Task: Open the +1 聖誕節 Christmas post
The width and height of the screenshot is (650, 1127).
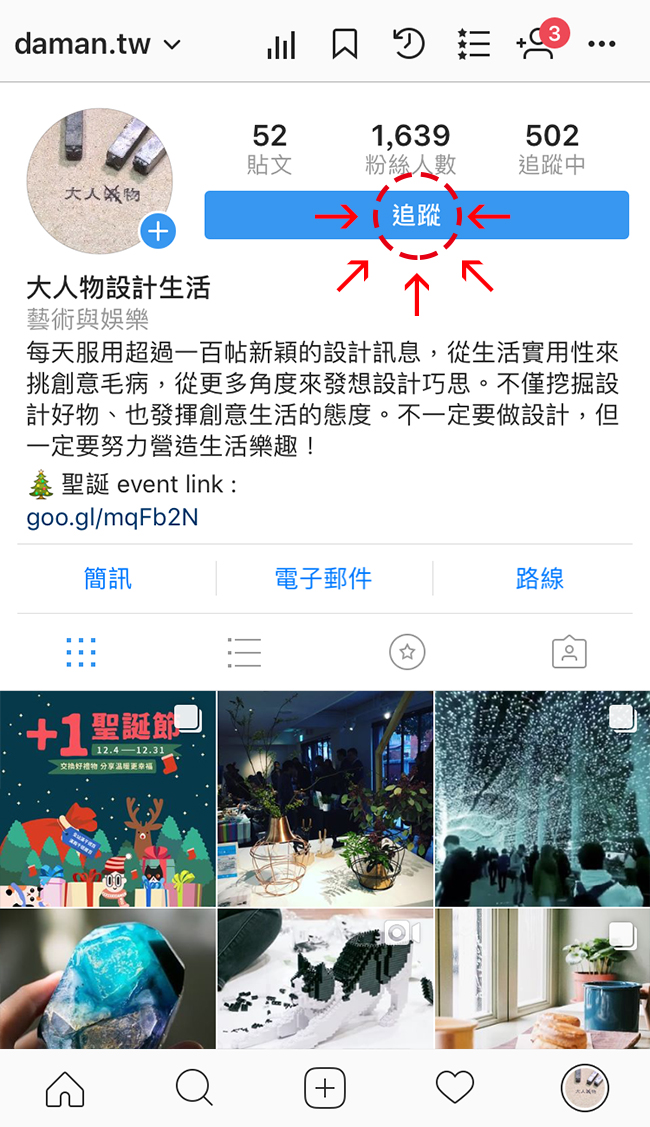Action: point(107,798)
